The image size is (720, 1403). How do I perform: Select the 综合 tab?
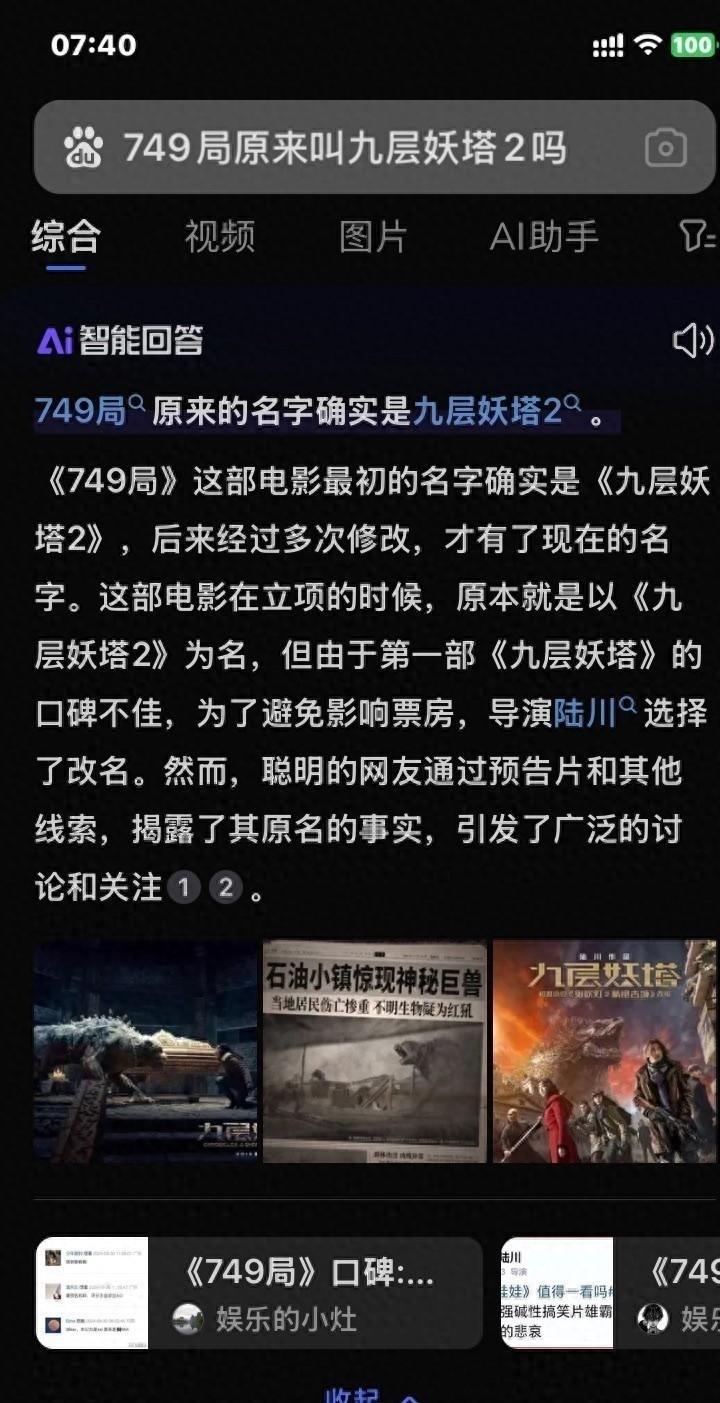pyautogui.click(x=66, y=237)
